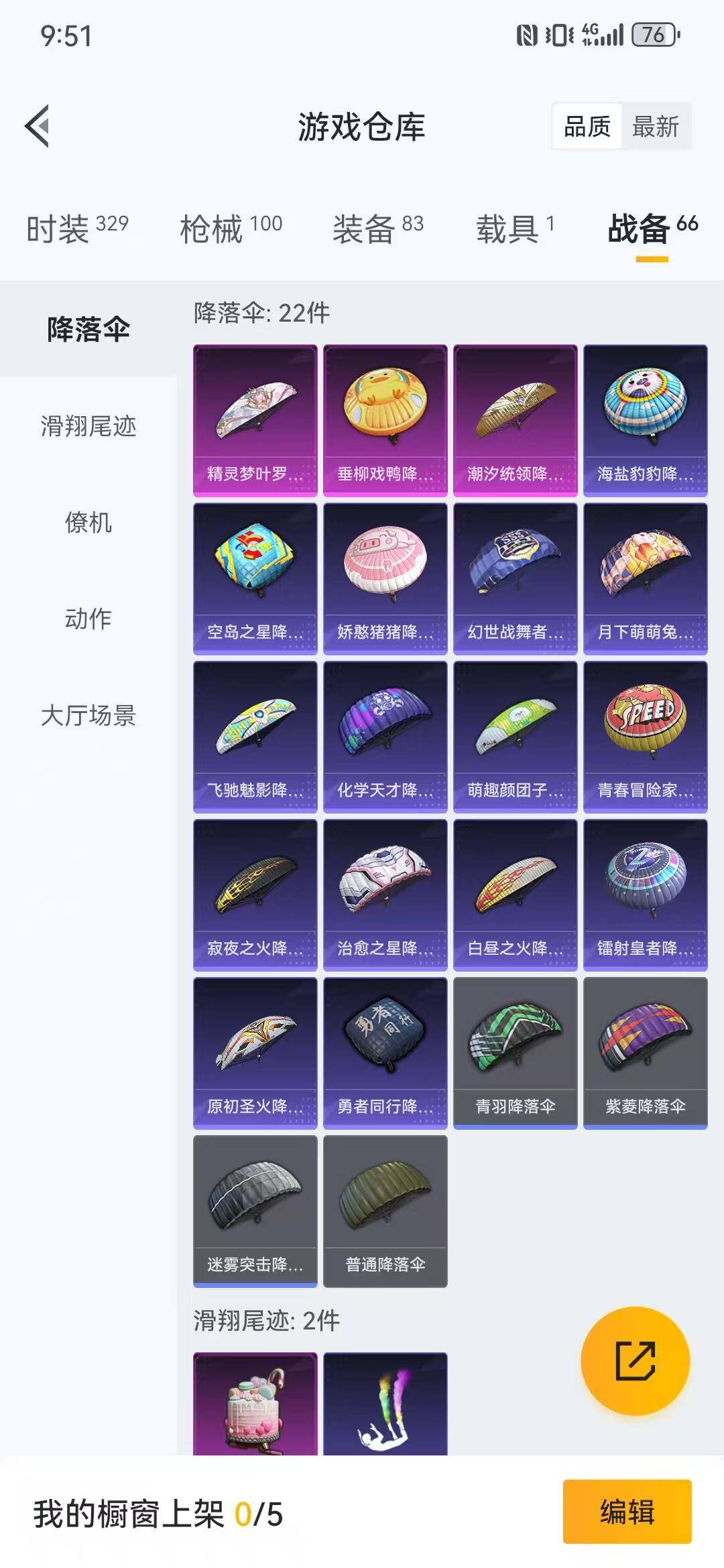Viewport: 724px width, 1568px height.
Task: Sort the warehouse by 最新
Action: (x=655, y=126)
